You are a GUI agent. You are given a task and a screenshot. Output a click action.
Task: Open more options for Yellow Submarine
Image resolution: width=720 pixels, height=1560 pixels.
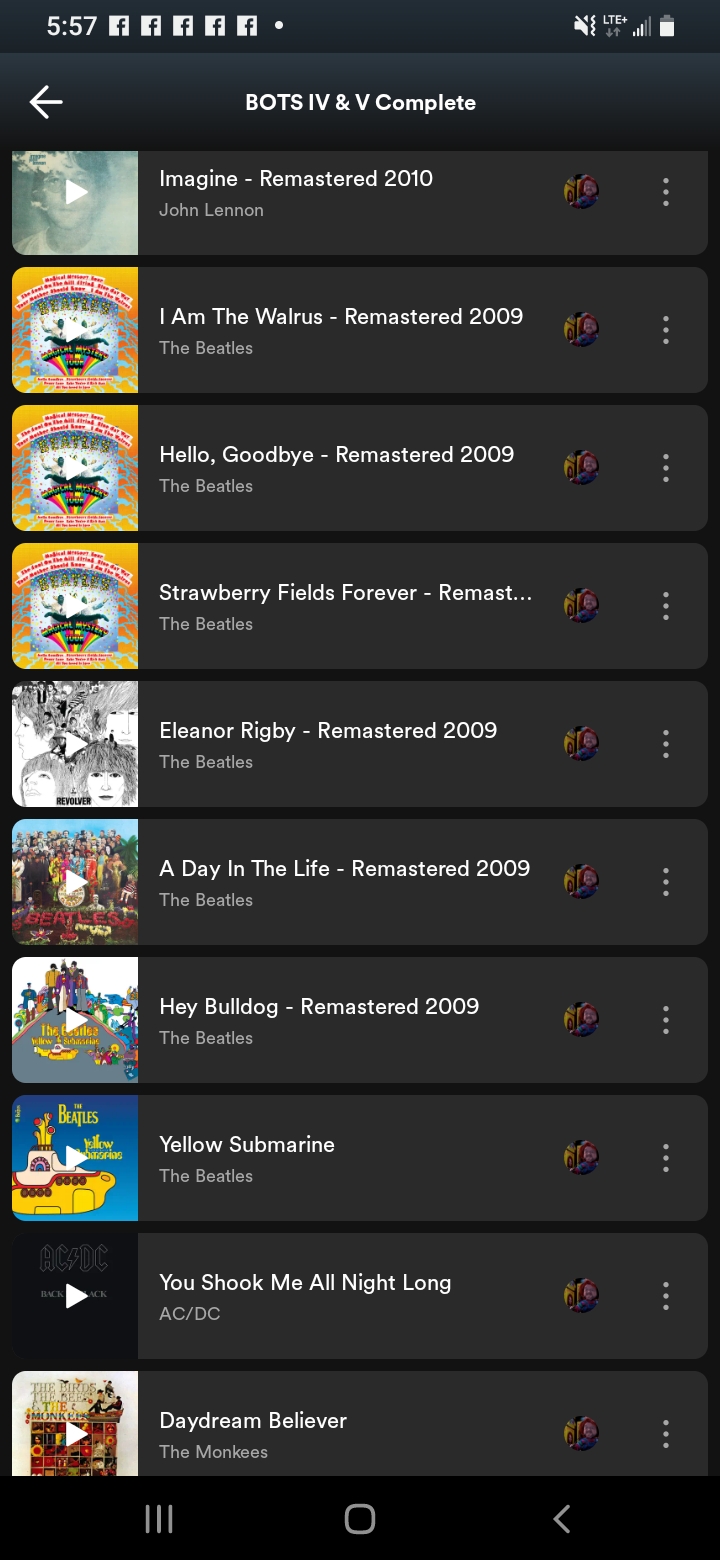[x=665, y=1158]
